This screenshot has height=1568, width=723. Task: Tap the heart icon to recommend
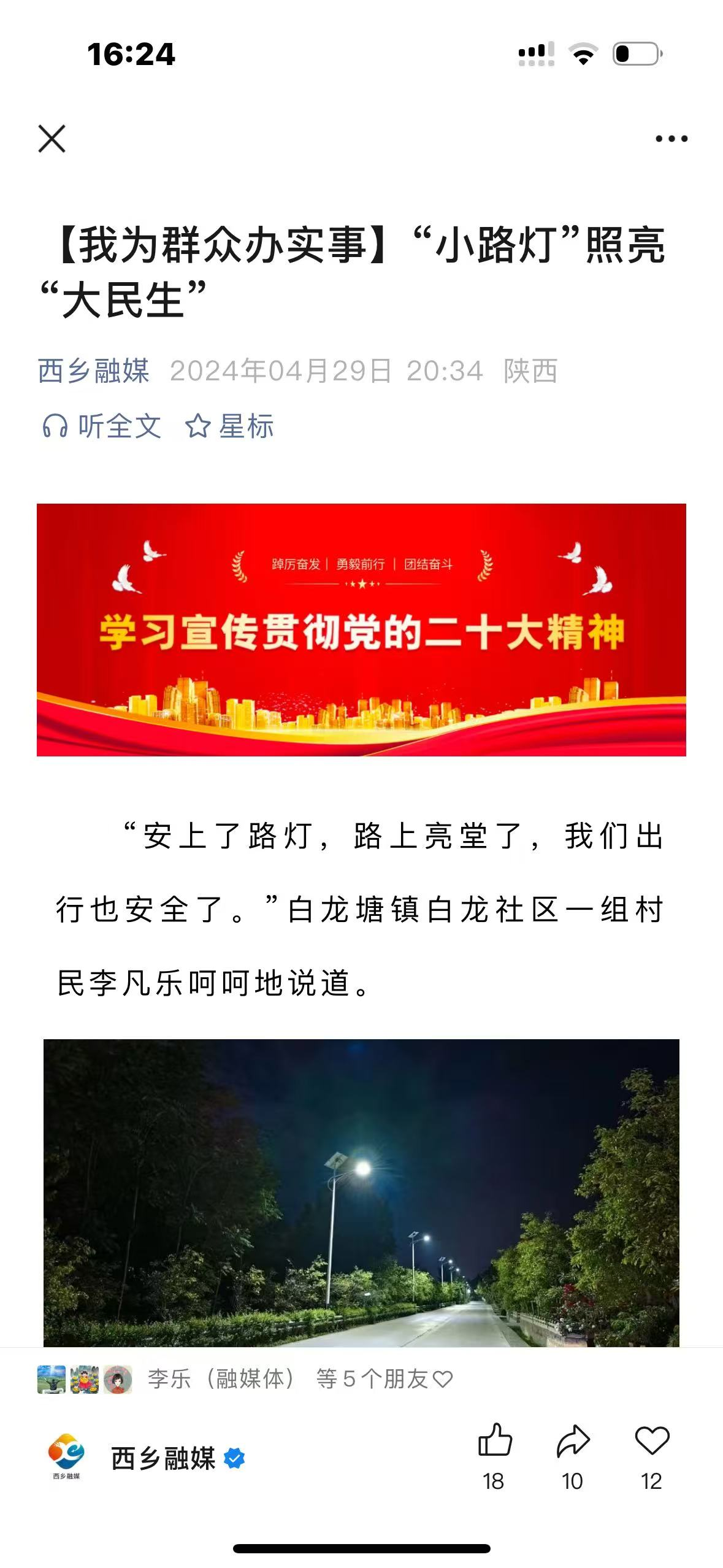point(651,1442)
